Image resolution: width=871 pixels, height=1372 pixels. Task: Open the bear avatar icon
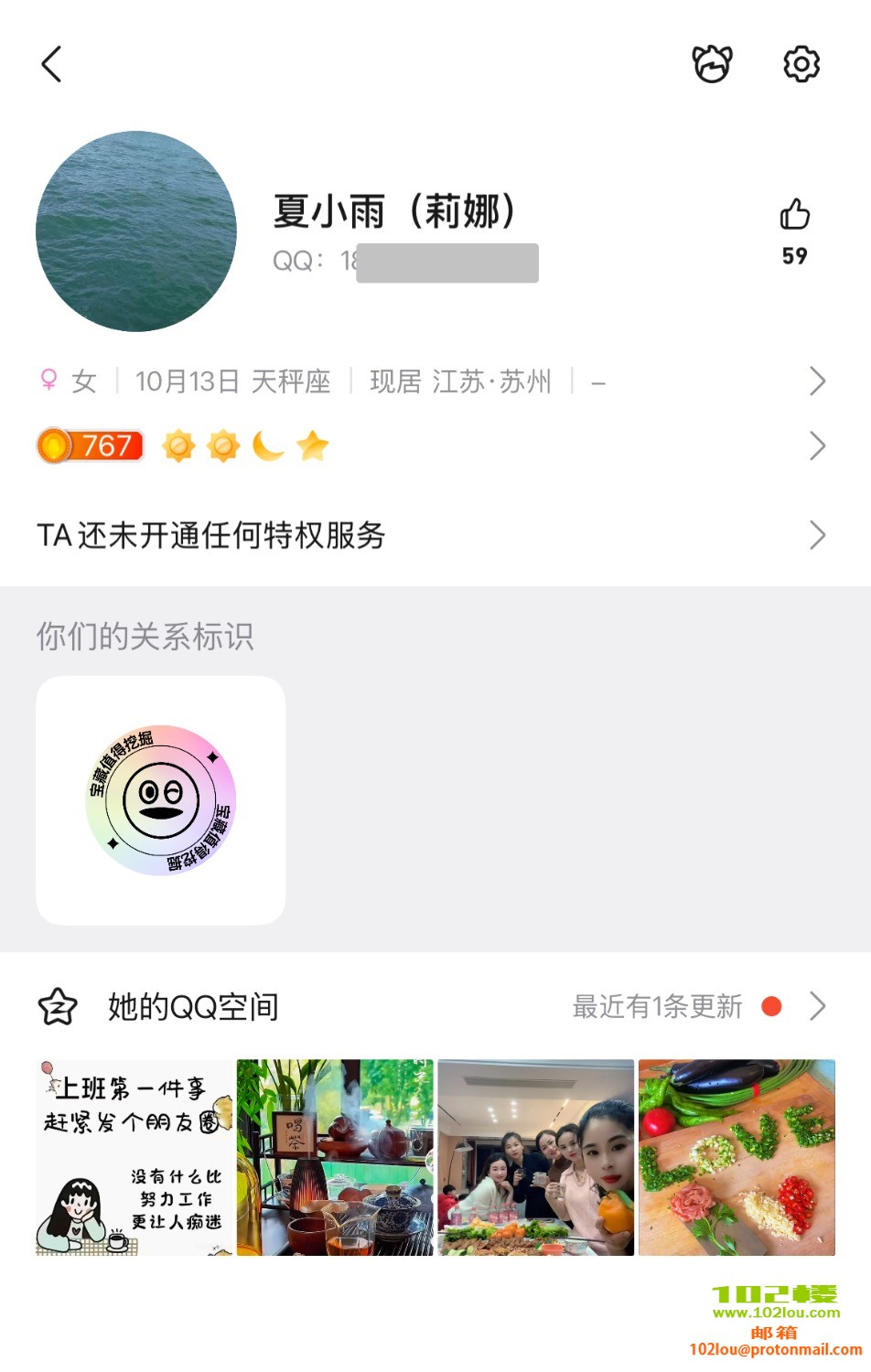(x=712, y=64)
